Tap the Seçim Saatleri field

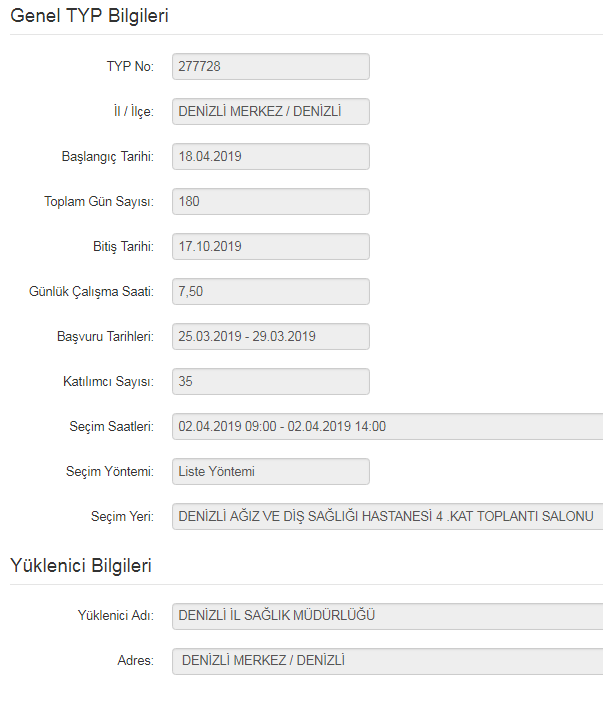[387, 426]
